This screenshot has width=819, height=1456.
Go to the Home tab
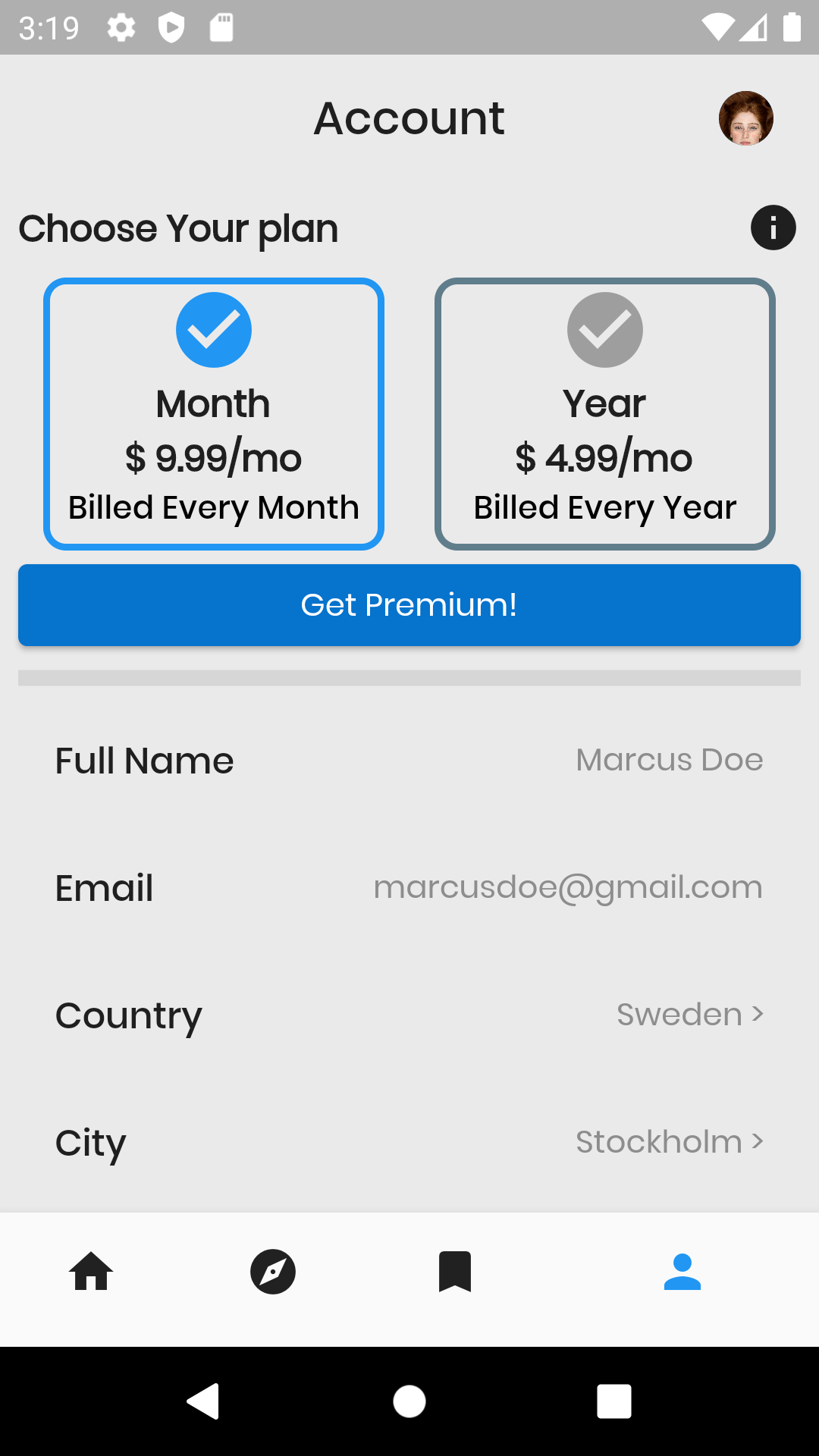coord(91,1272)
